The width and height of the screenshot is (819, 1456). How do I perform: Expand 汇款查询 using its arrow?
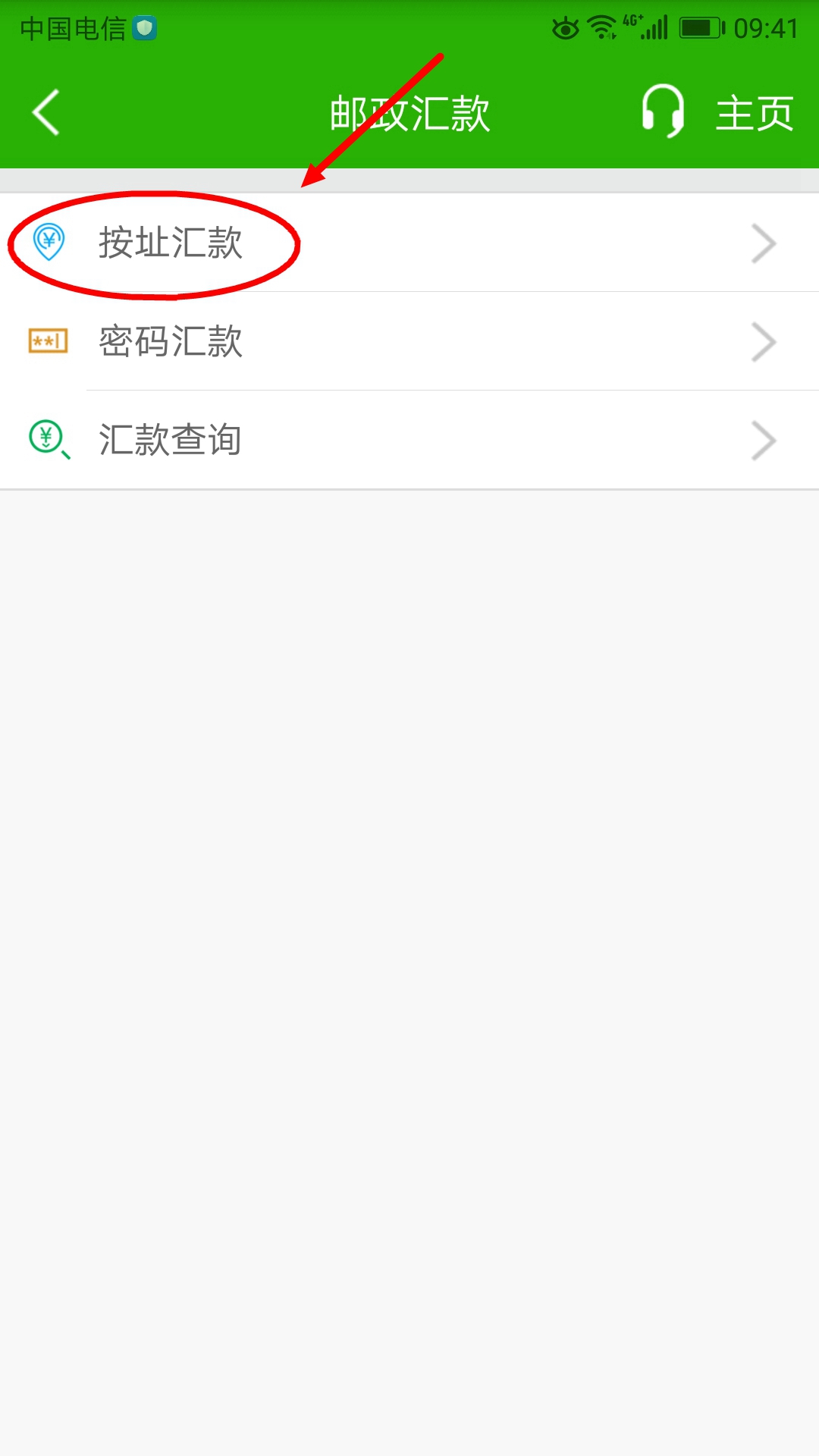coord(764,440)
